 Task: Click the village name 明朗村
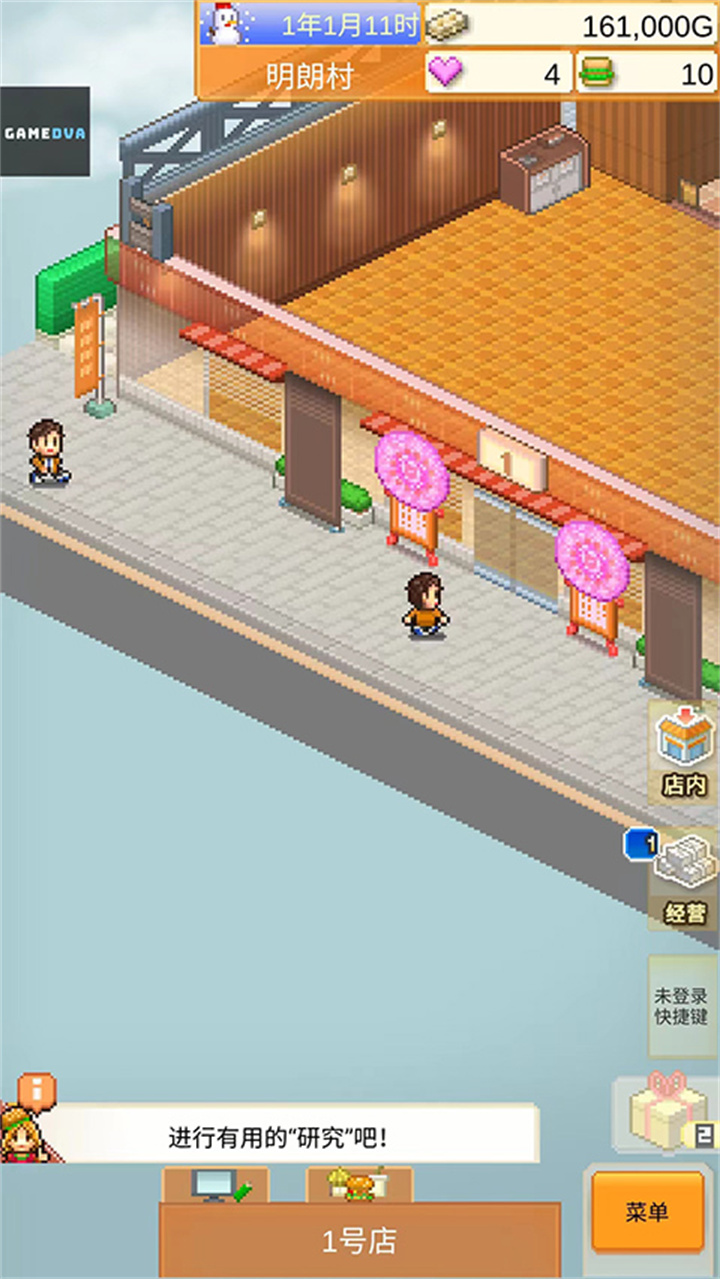click(310, 75)
